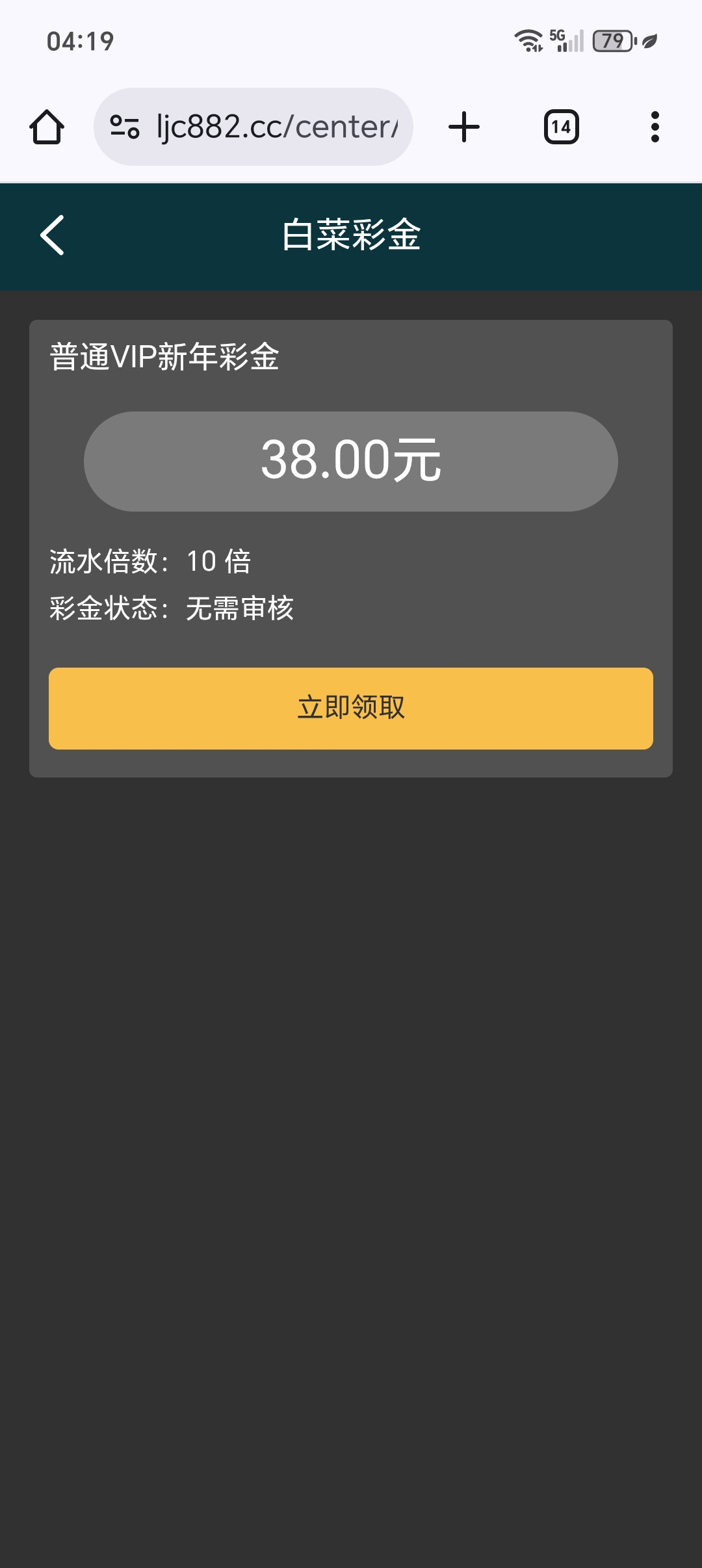Go back from the 白菜彩金 page
This screenshot has height=1568, width=702.
(x=52, y=235)
